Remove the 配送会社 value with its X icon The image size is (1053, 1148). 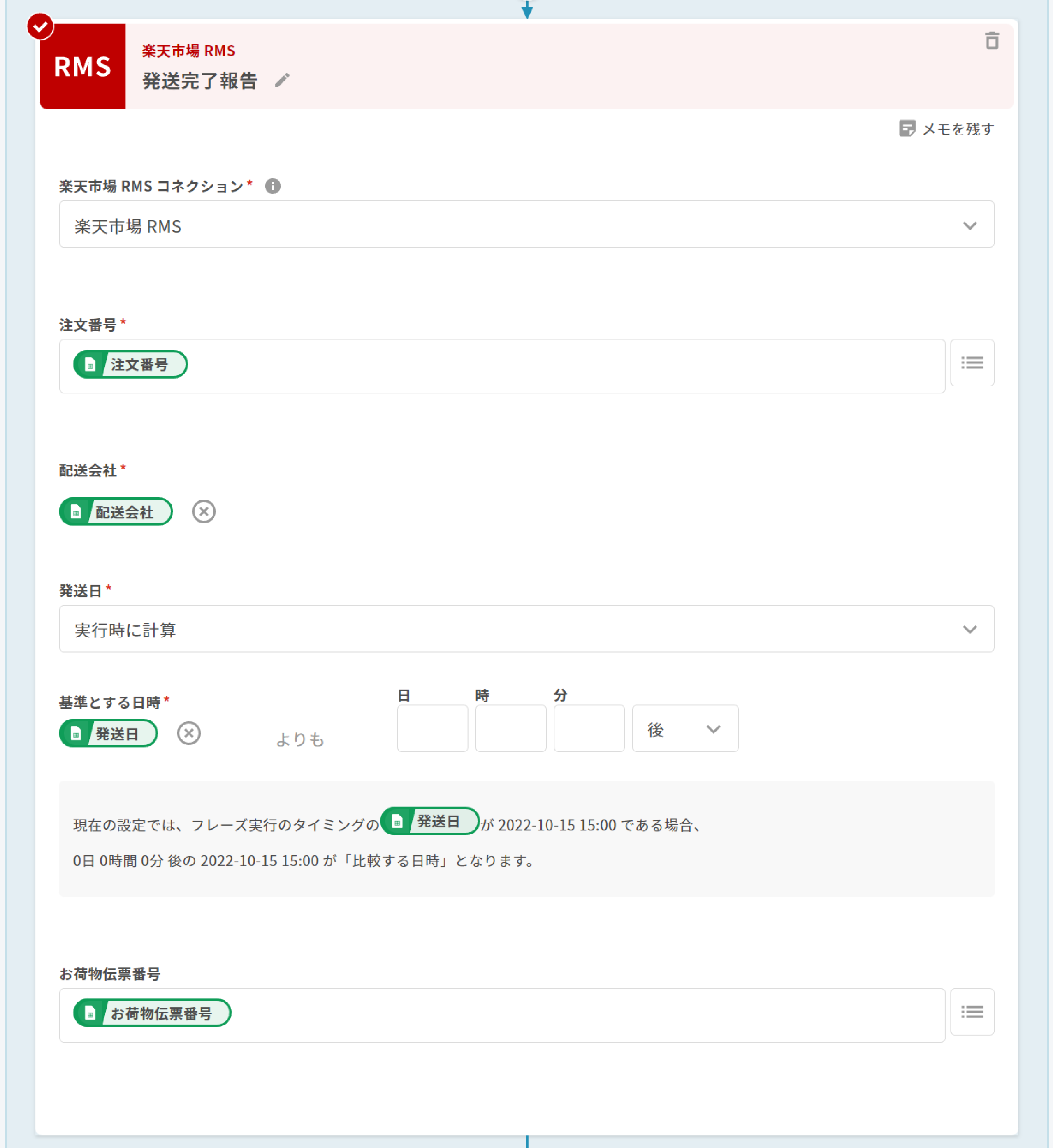click(x=204, y=511)
